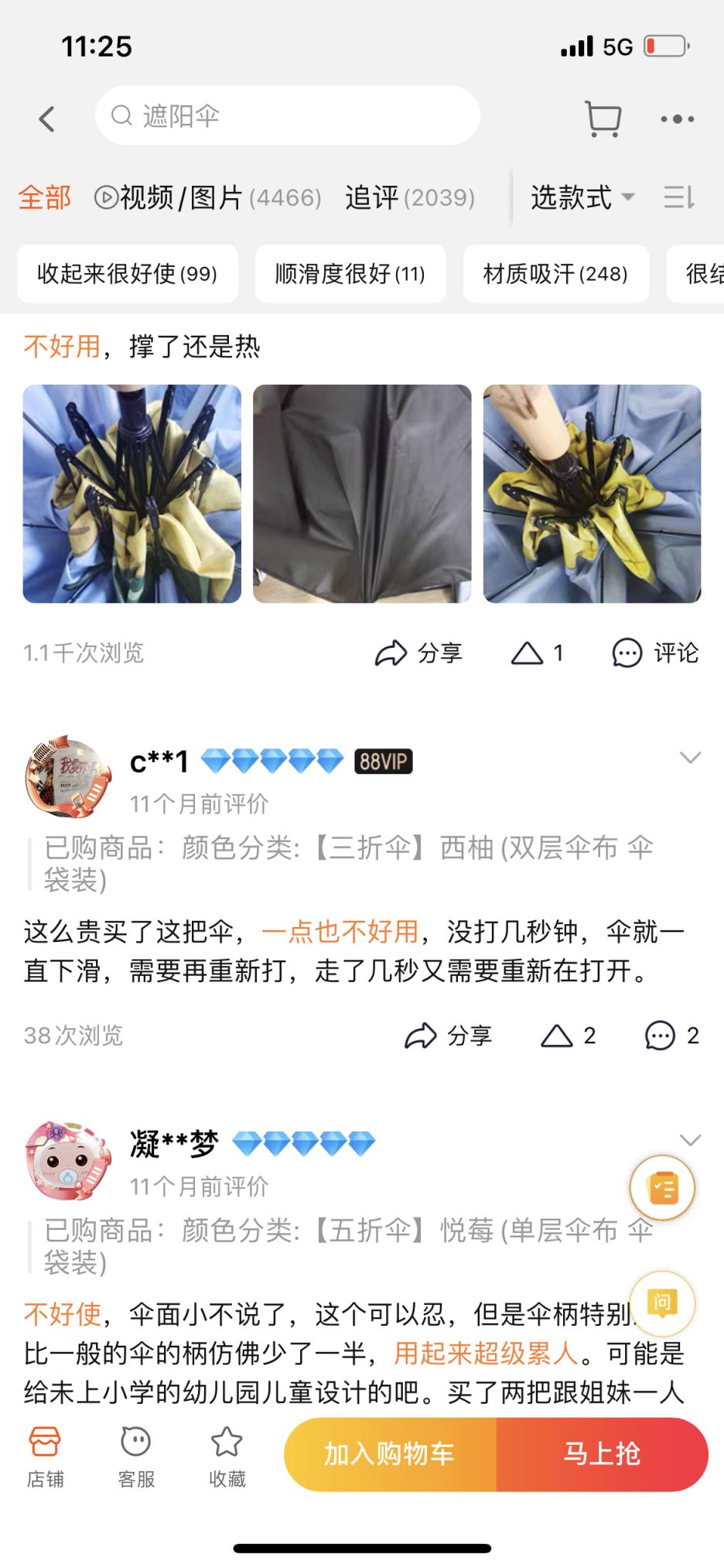Click the more options ellipsis icon

675,118
